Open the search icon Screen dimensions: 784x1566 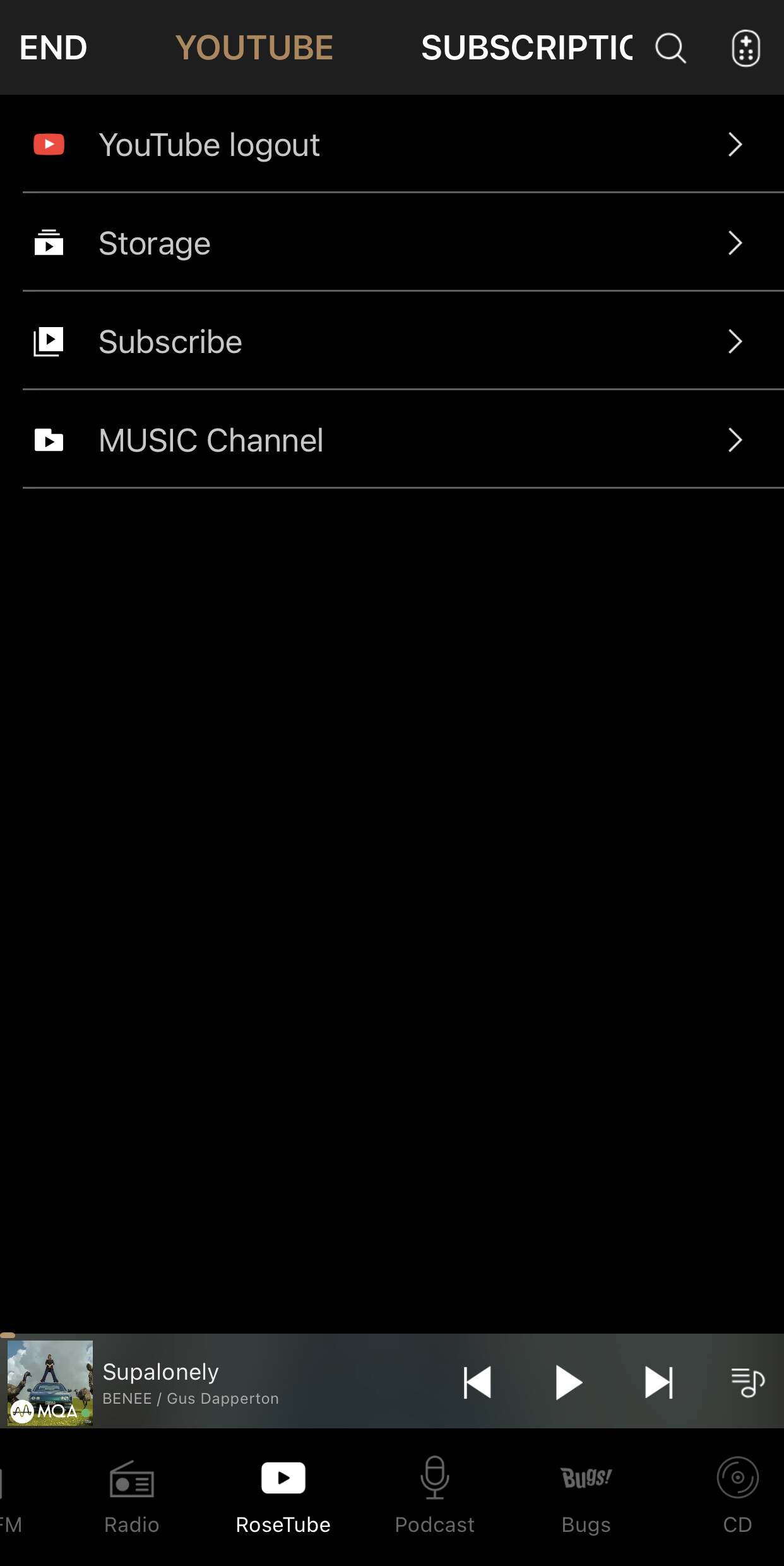[x=670, y=48]
